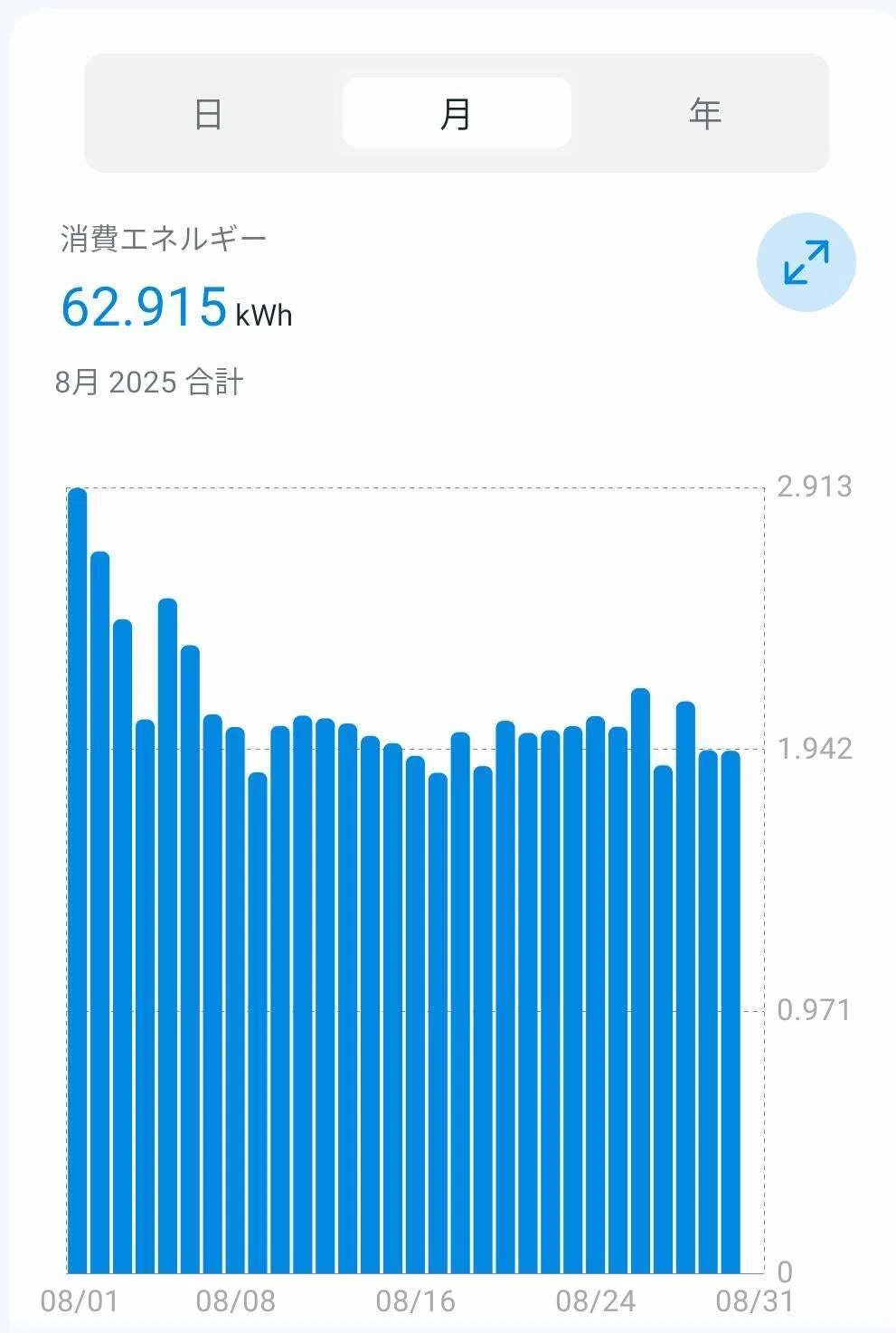Viewport: 896px width, 1333px height.
Task: Select the 月 (month) tab
Action: tap(457, 113)
